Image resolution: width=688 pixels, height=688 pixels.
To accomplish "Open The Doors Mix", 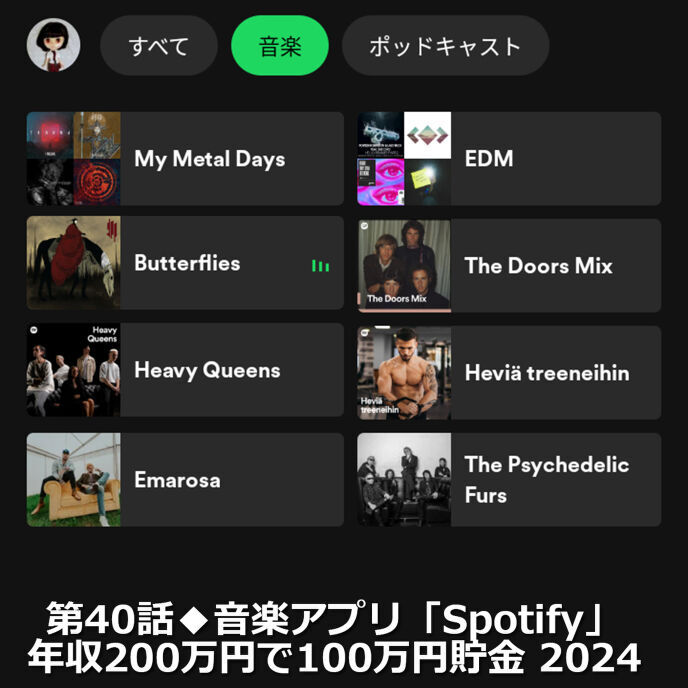I will point(509,266).
